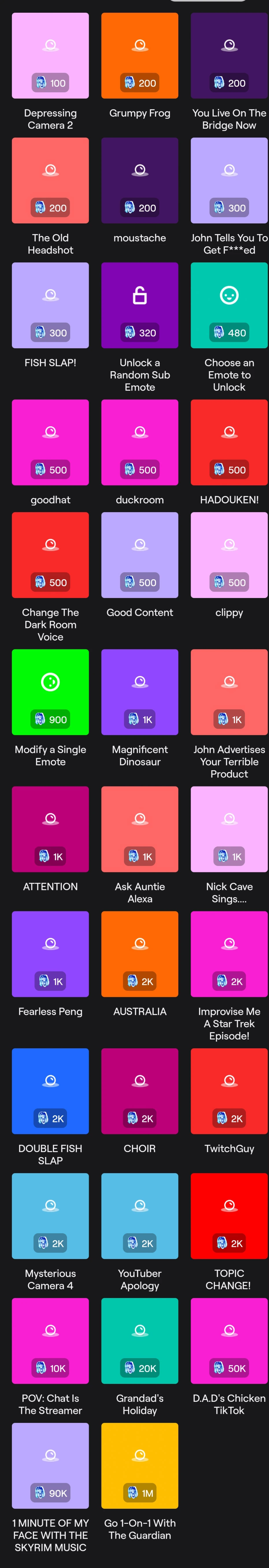This screenshot has width=269, height=1568.
Task: Open Modify a Single Emote
Action: (51, 692)
